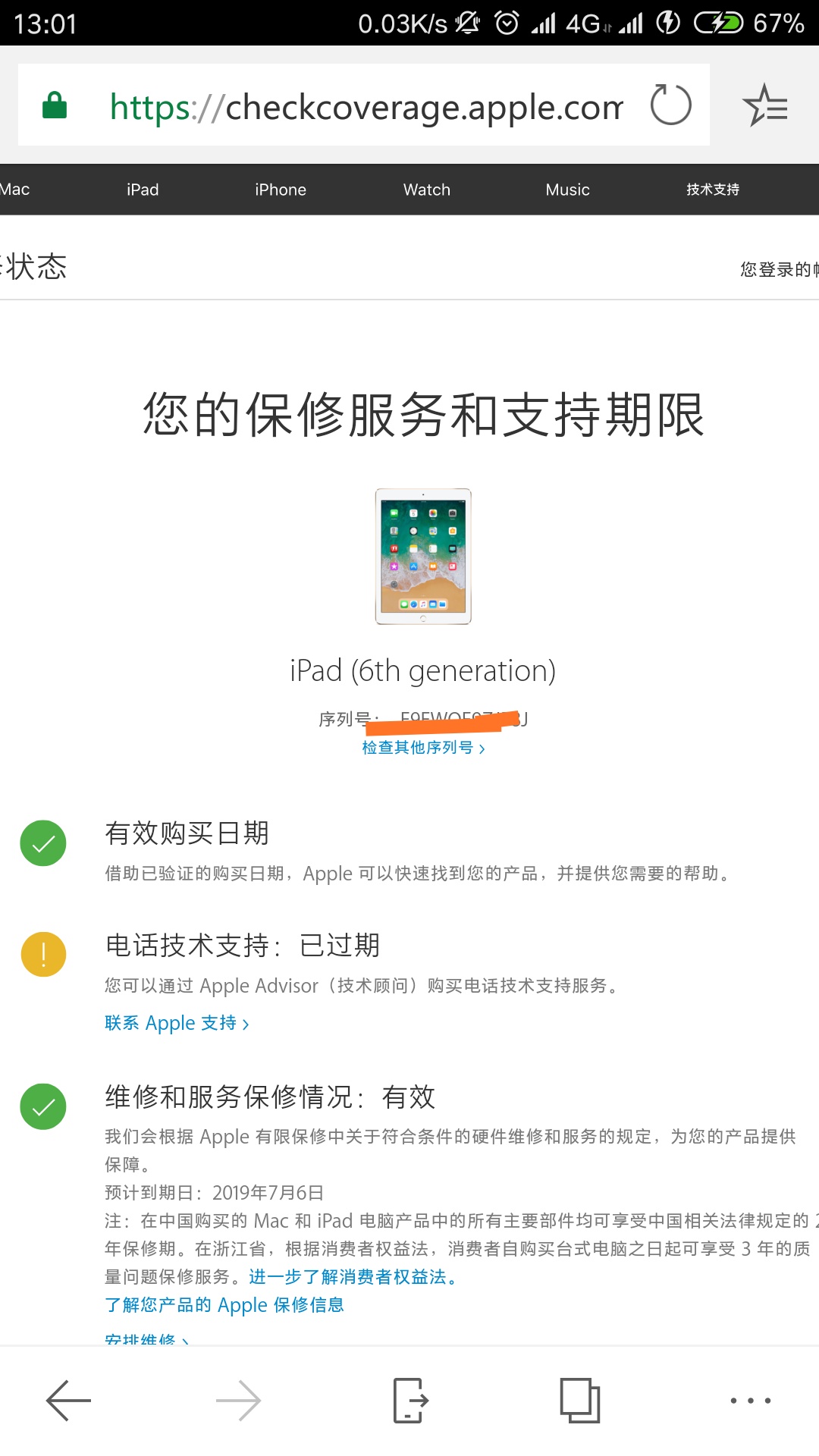819x1456 pixels.
Task: Go back to the previous page
Action: click(68, 1400)
